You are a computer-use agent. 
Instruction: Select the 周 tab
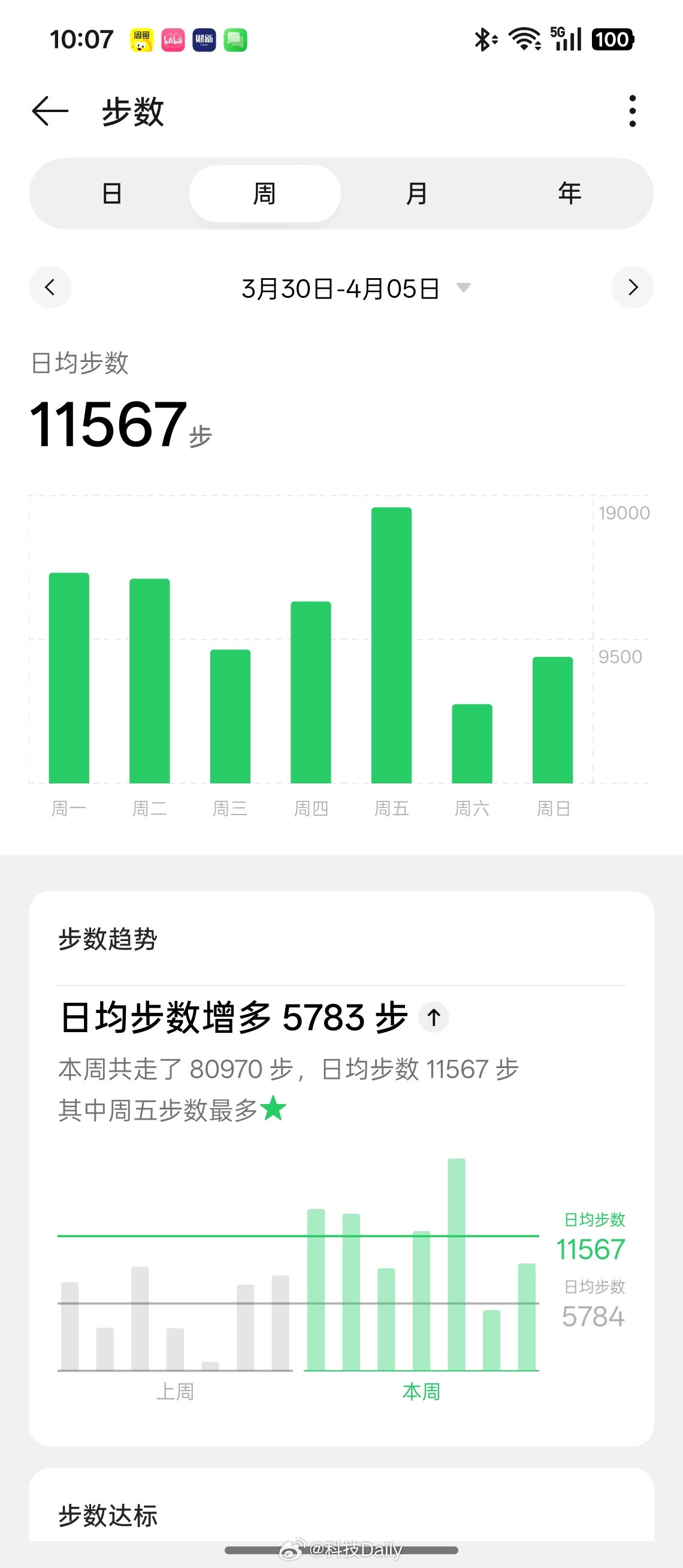265,193
